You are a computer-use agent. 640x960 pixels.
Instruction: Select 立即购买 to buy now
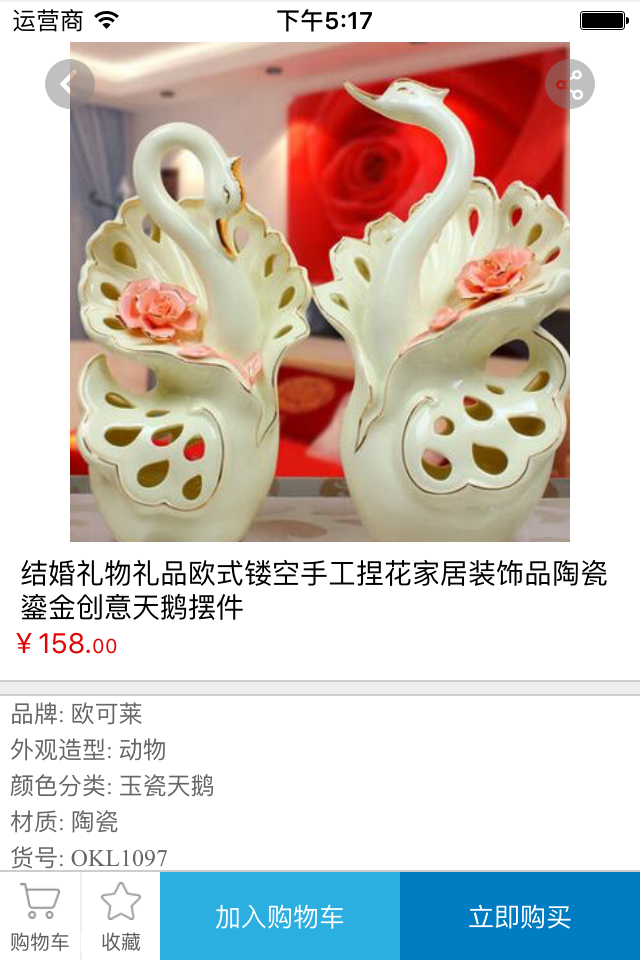click(x=520, y=916)
